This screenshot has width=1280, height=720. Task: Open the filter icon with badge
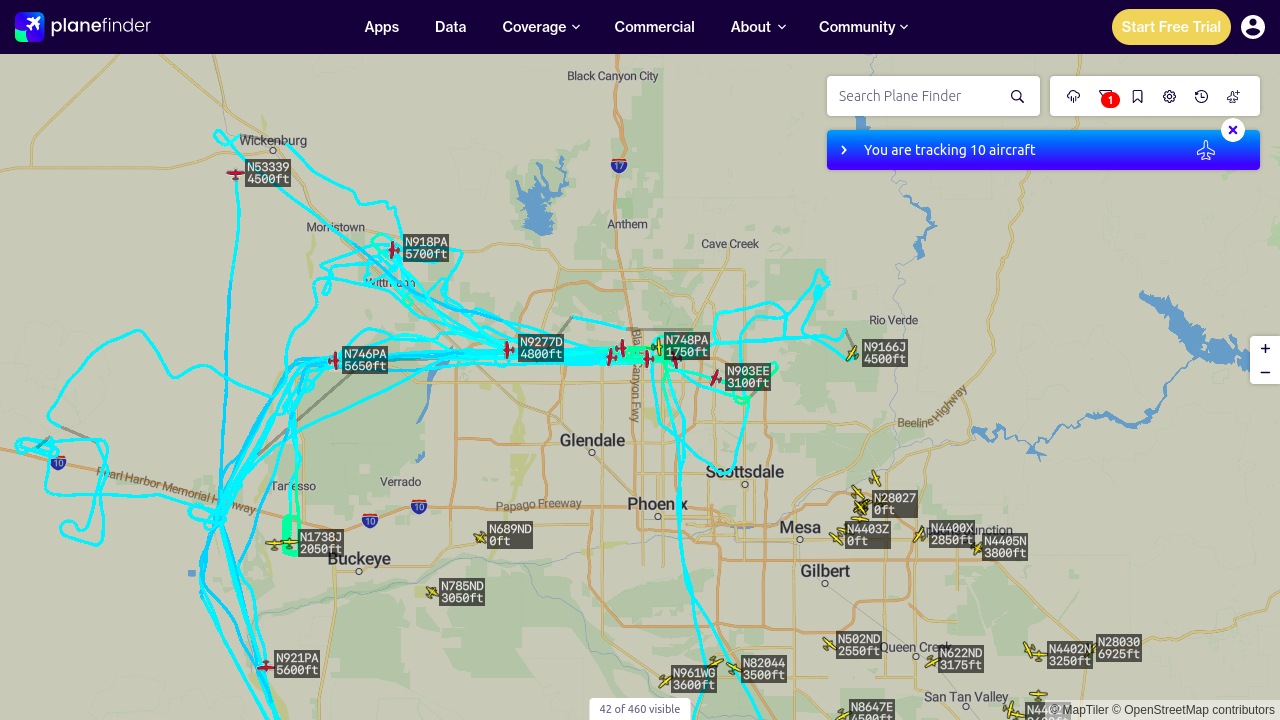pyautogui.click(x=1106, y=96)
